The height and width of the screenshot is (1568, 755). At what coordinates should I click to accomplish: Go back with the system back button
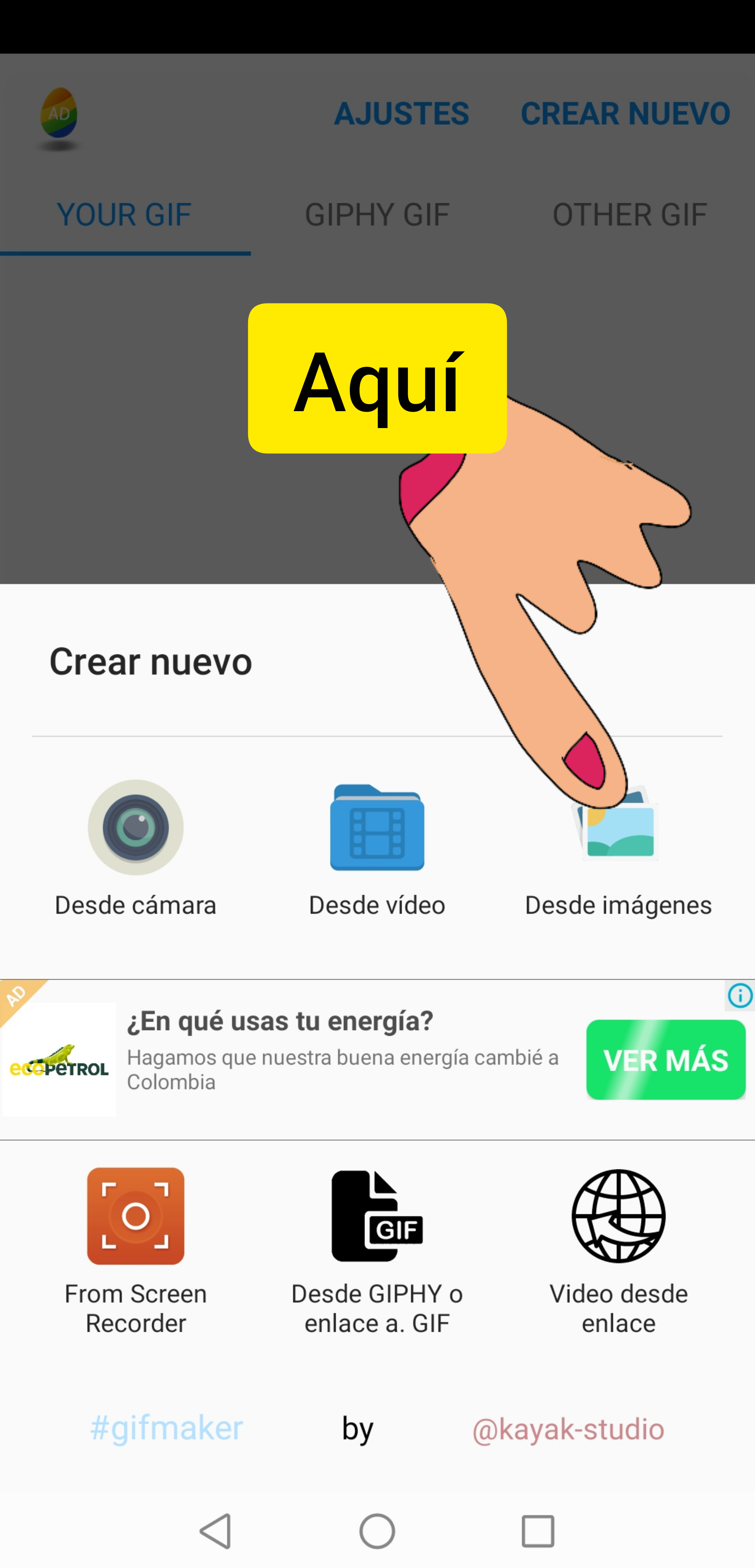click(216, 1530)
